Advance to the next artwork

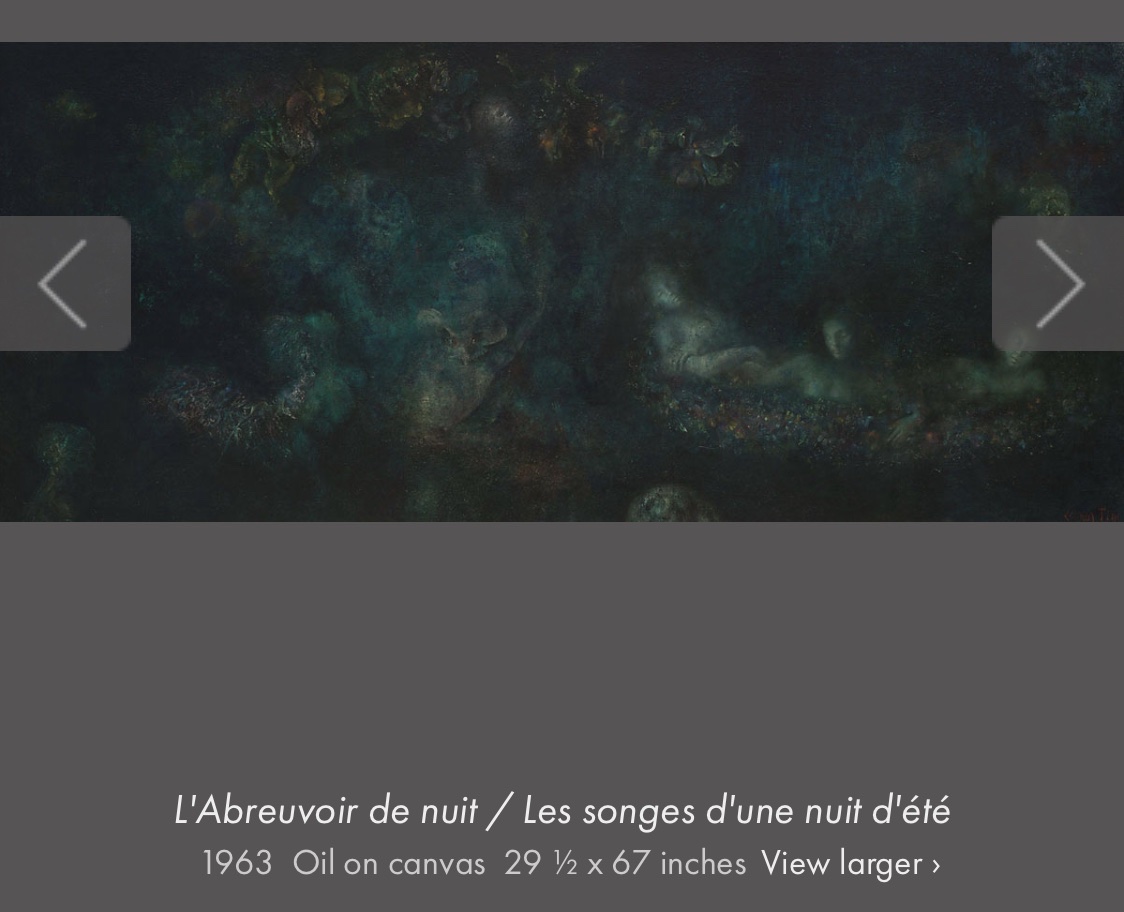(1058, 284)
